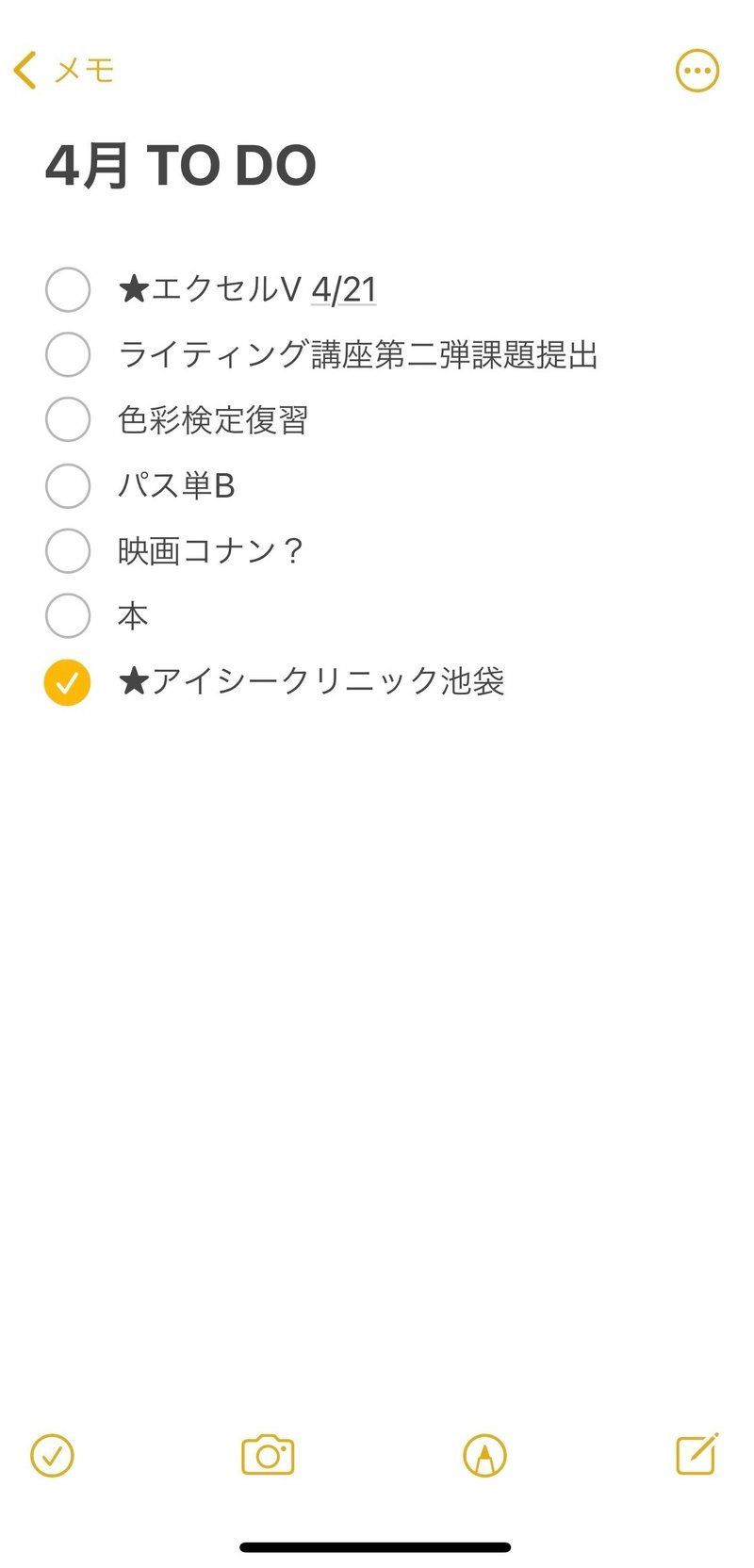Open the camera insert photo icon
The width and height of the screenshot is (754, 1568).
[x=267, y=1455]
